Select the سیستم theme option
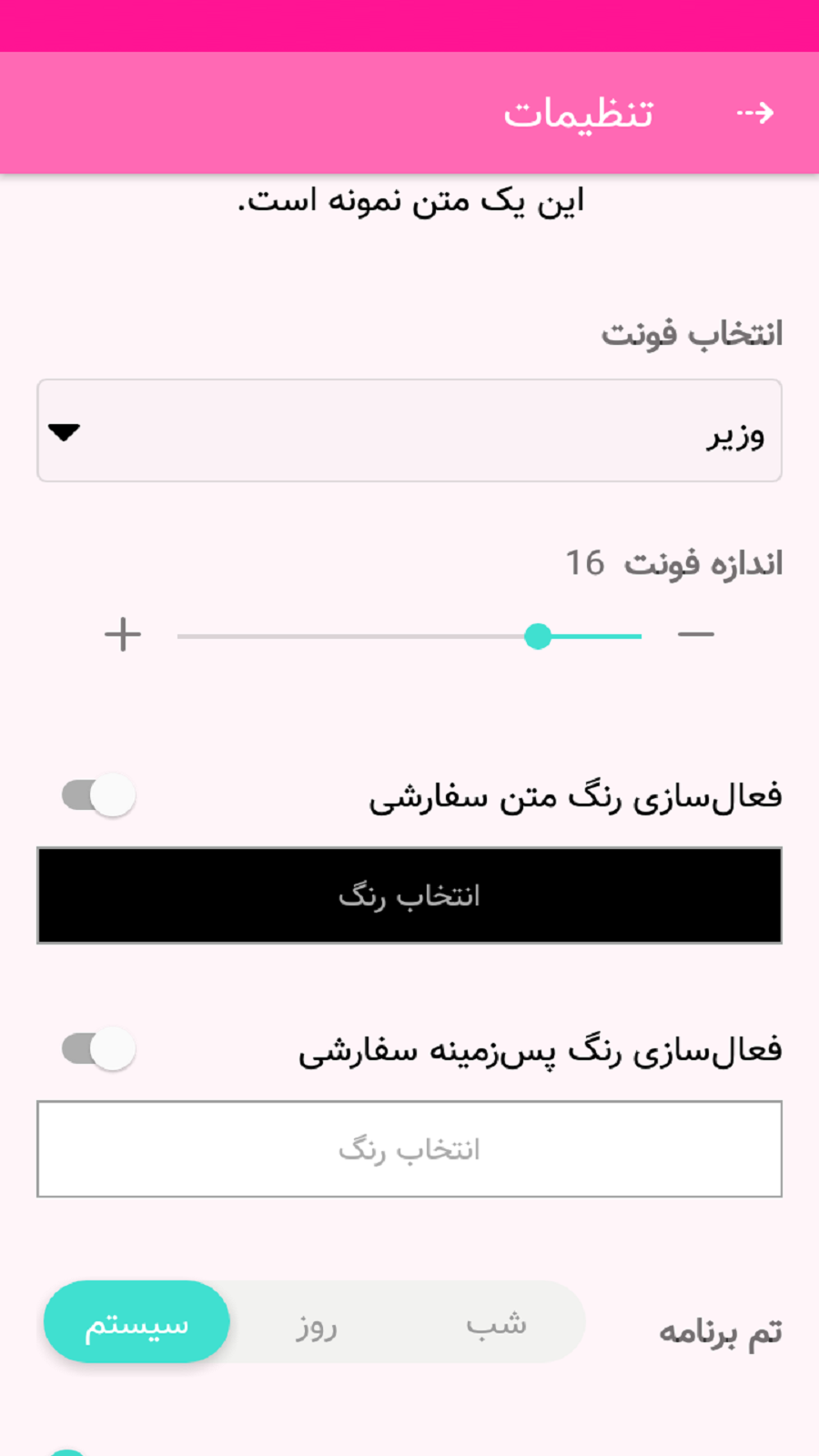Viewport: 819px width, 1456px height. coord(136,1322)
